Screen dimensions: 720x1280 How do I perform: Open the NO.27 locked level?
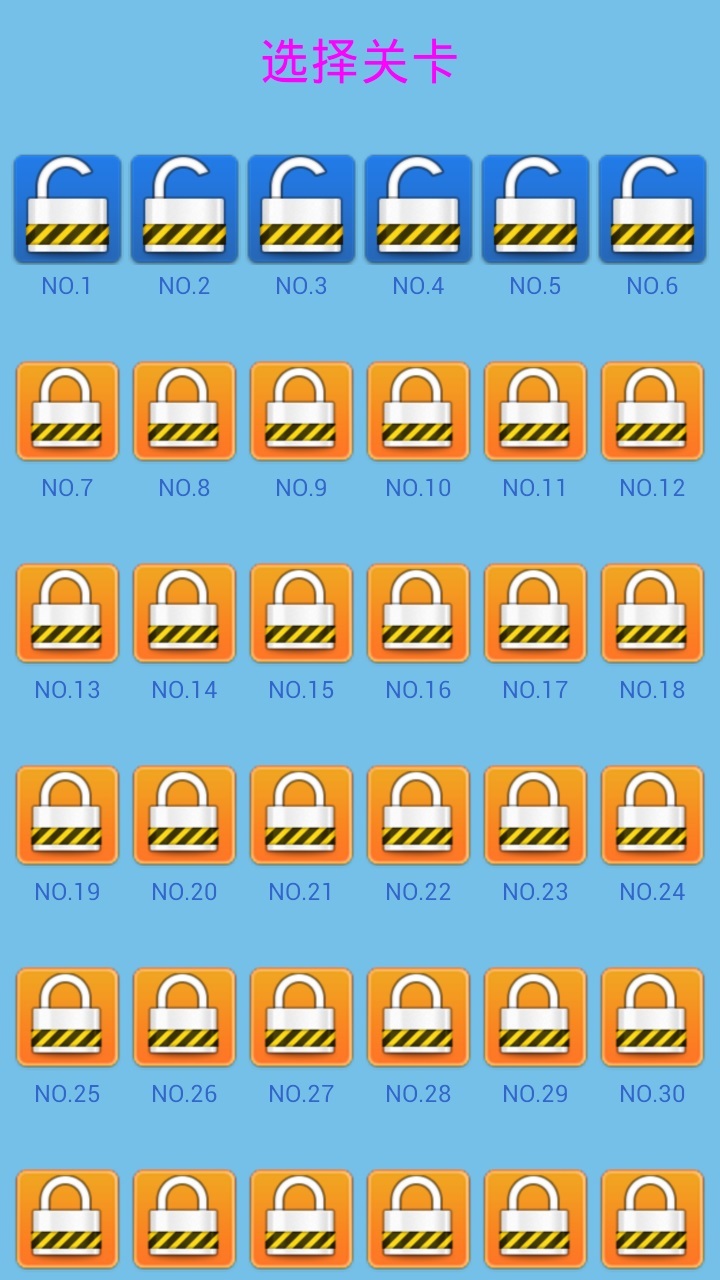[x=301, y=1017]
